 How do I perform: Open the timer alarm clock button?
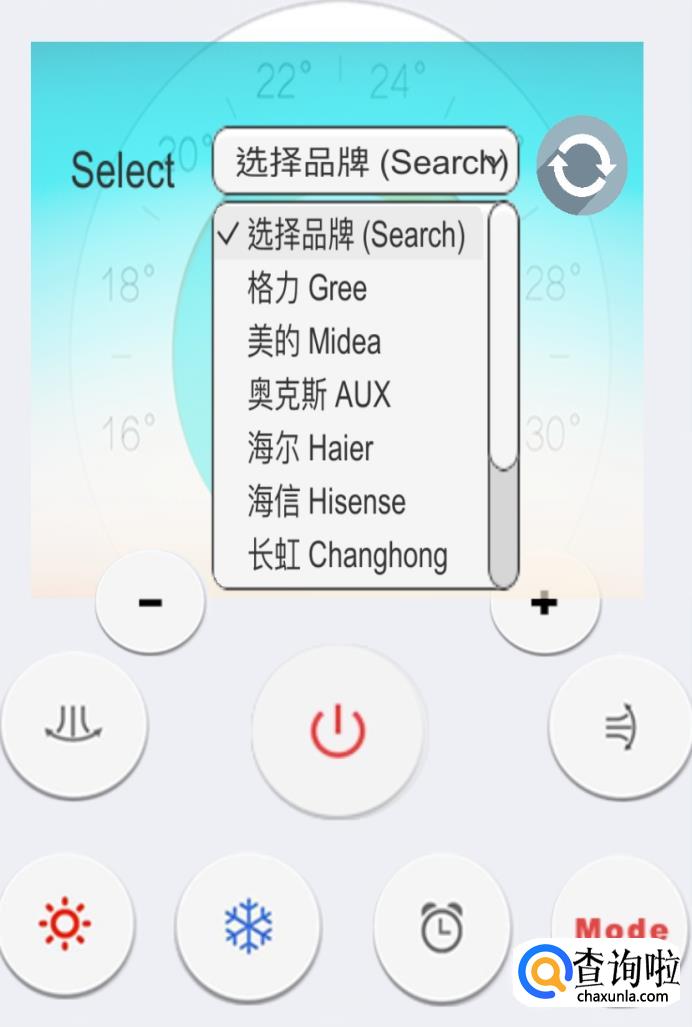441,927
